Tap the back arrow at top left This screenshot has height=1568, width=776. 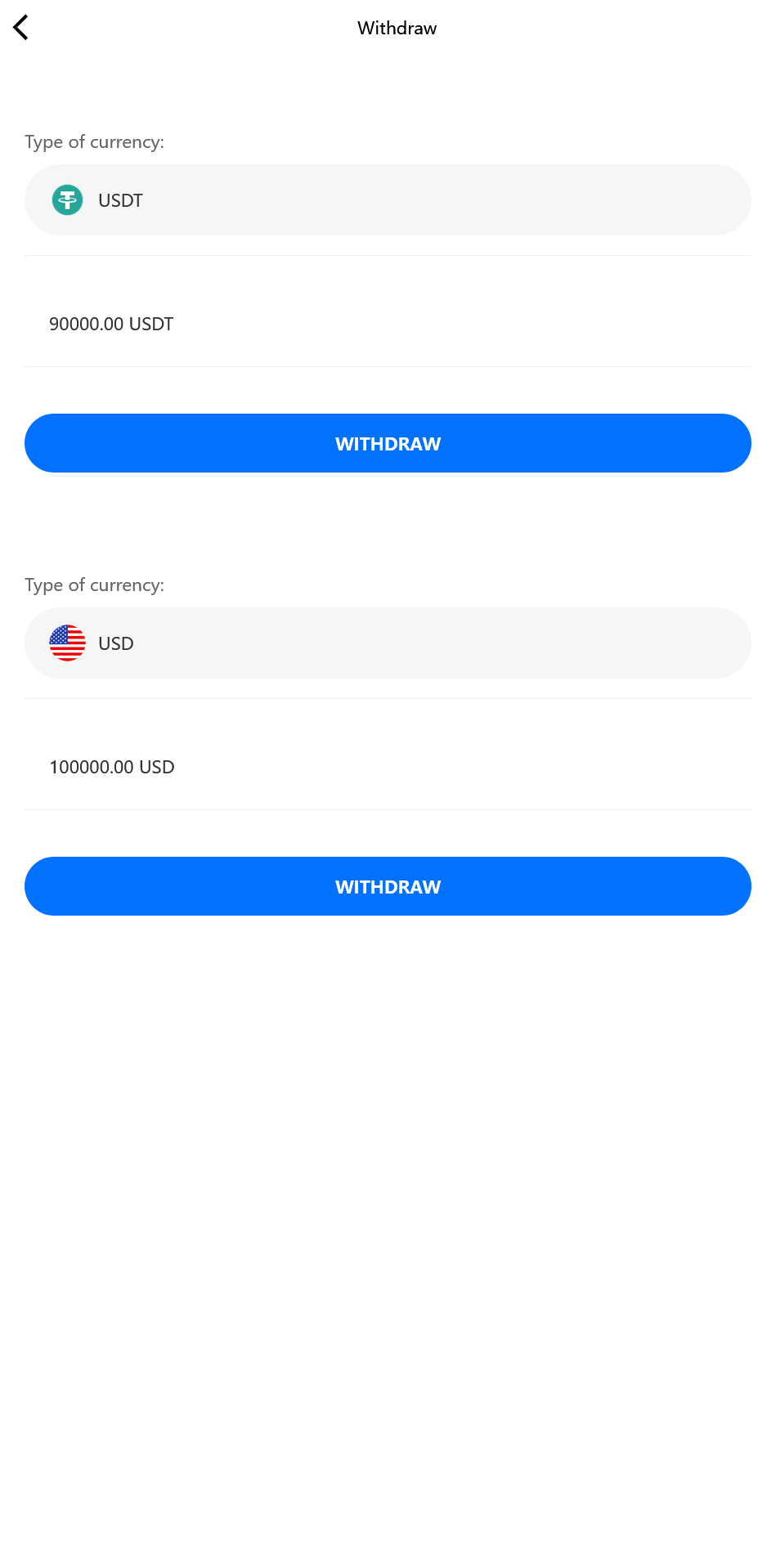point(20,27)
